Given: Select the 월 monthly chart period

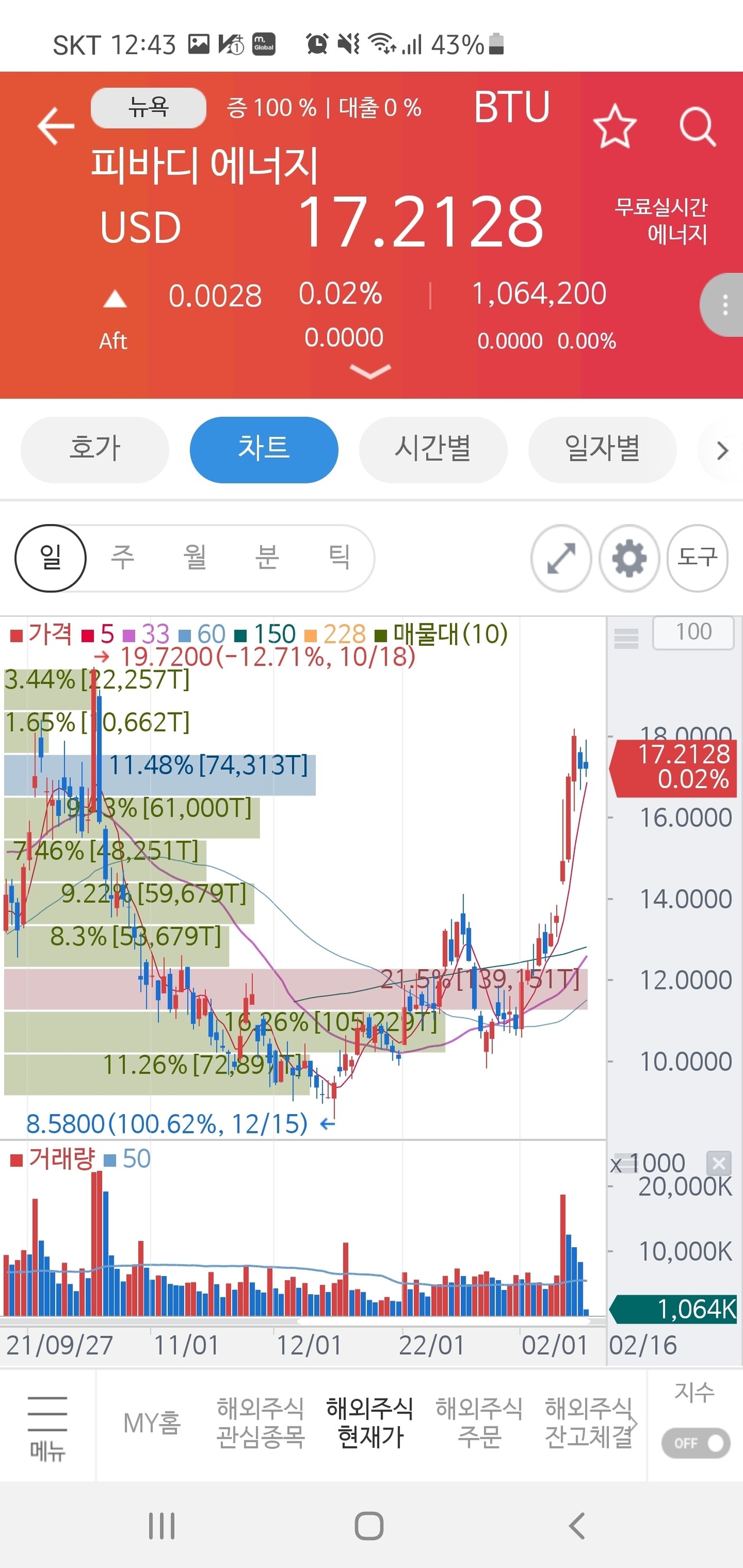Looking at the screenshot, I should pos(195,558).
